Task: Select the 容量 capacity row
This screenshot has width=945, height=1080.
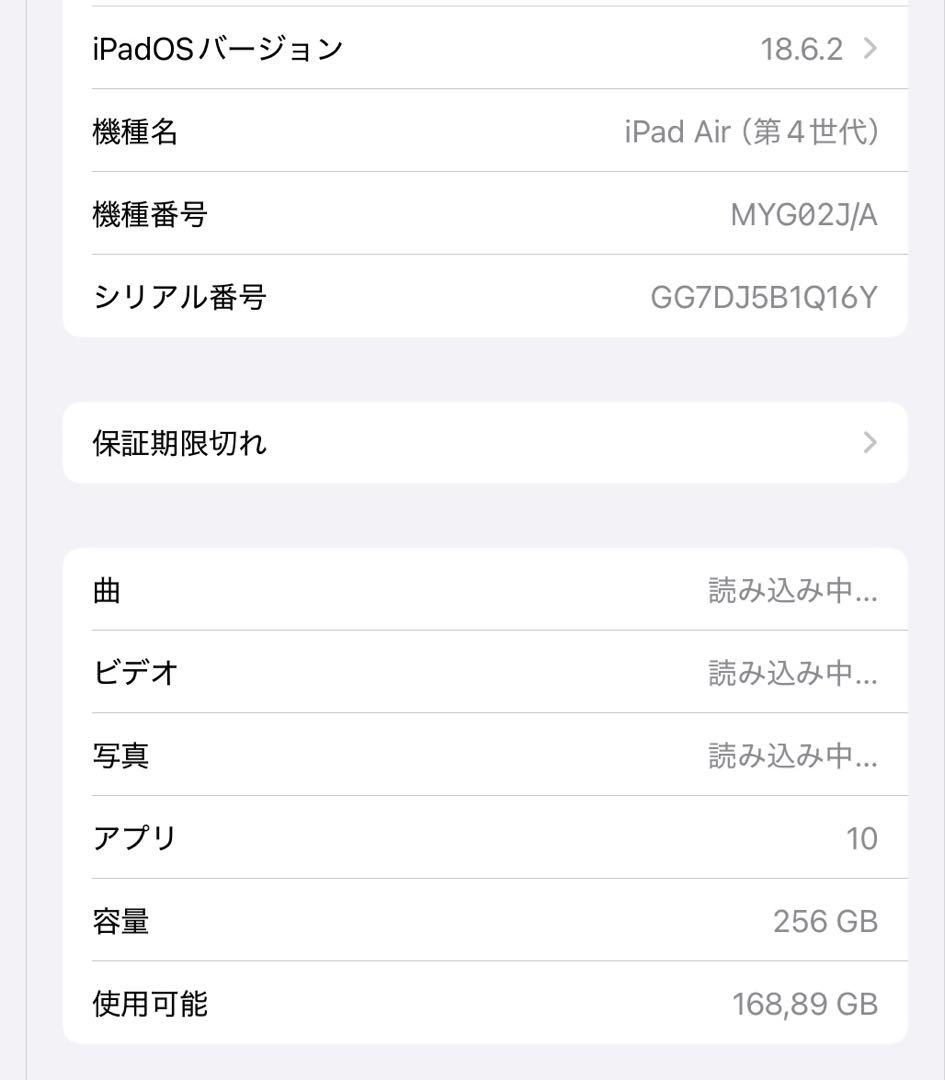Action: 470,921
